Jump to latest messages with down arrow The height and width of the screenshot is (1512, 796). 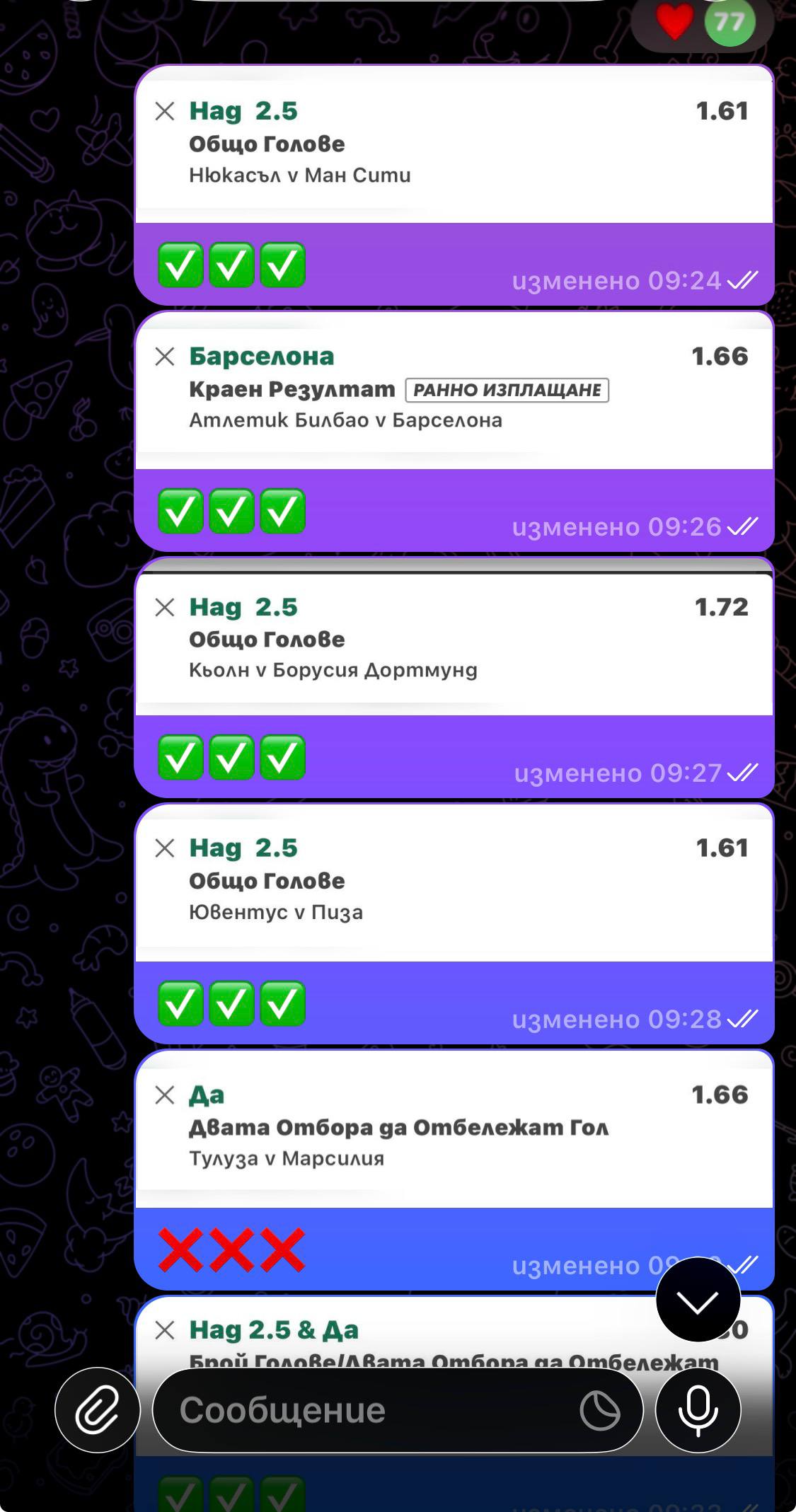pos(698,1300)
